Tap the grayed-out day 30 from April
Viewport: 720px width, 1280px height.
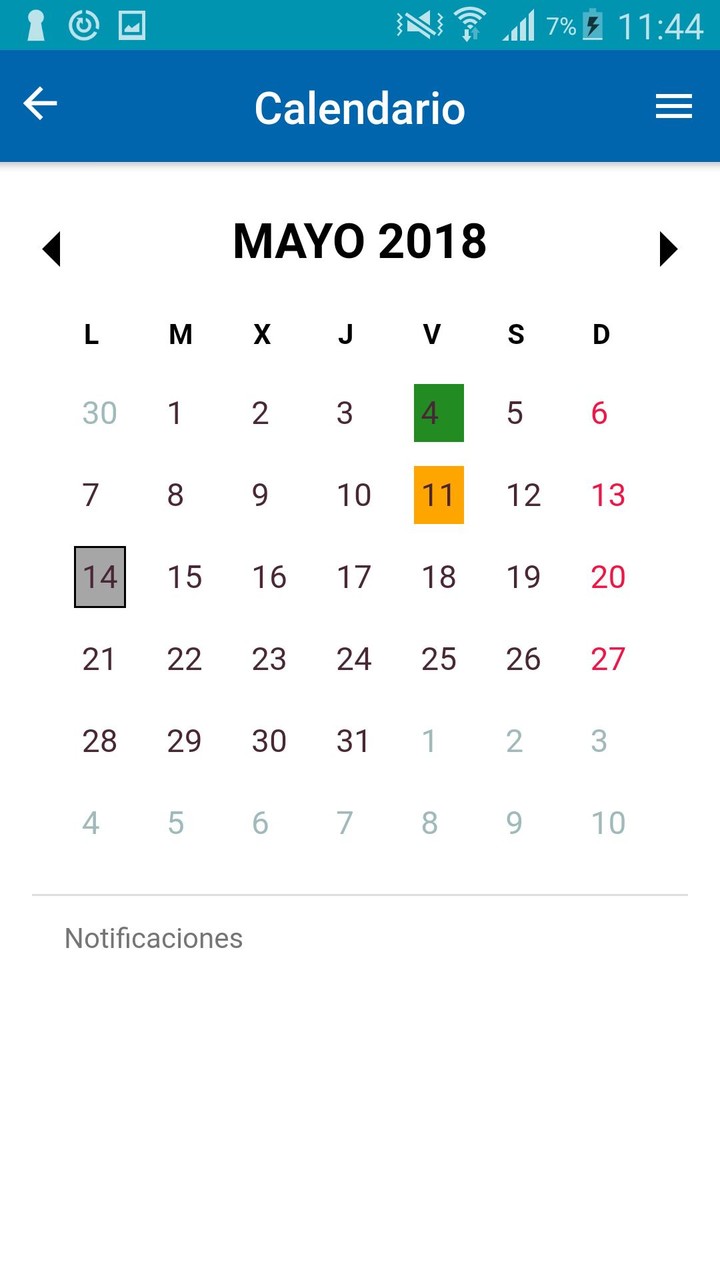99,412
